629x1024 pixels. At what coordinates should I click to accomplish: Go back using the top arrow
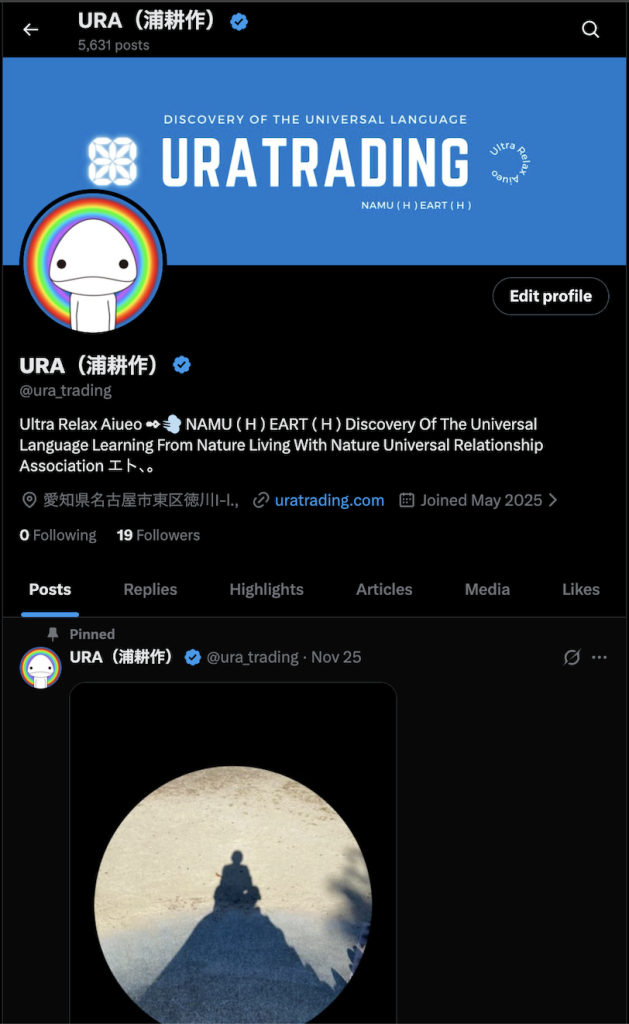31,30
